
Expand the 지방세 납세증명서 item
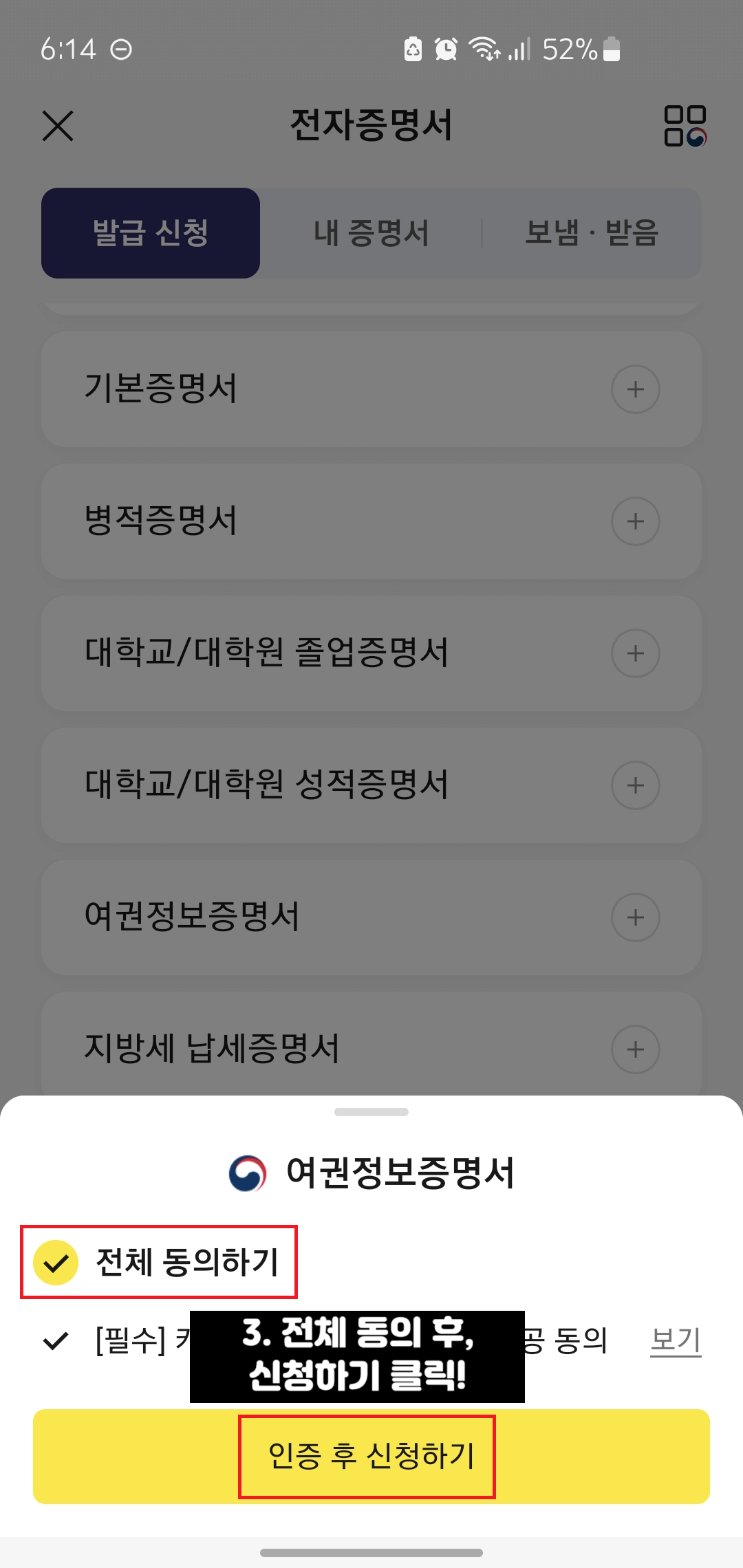pyautogui.click(x=634, y=1049)
